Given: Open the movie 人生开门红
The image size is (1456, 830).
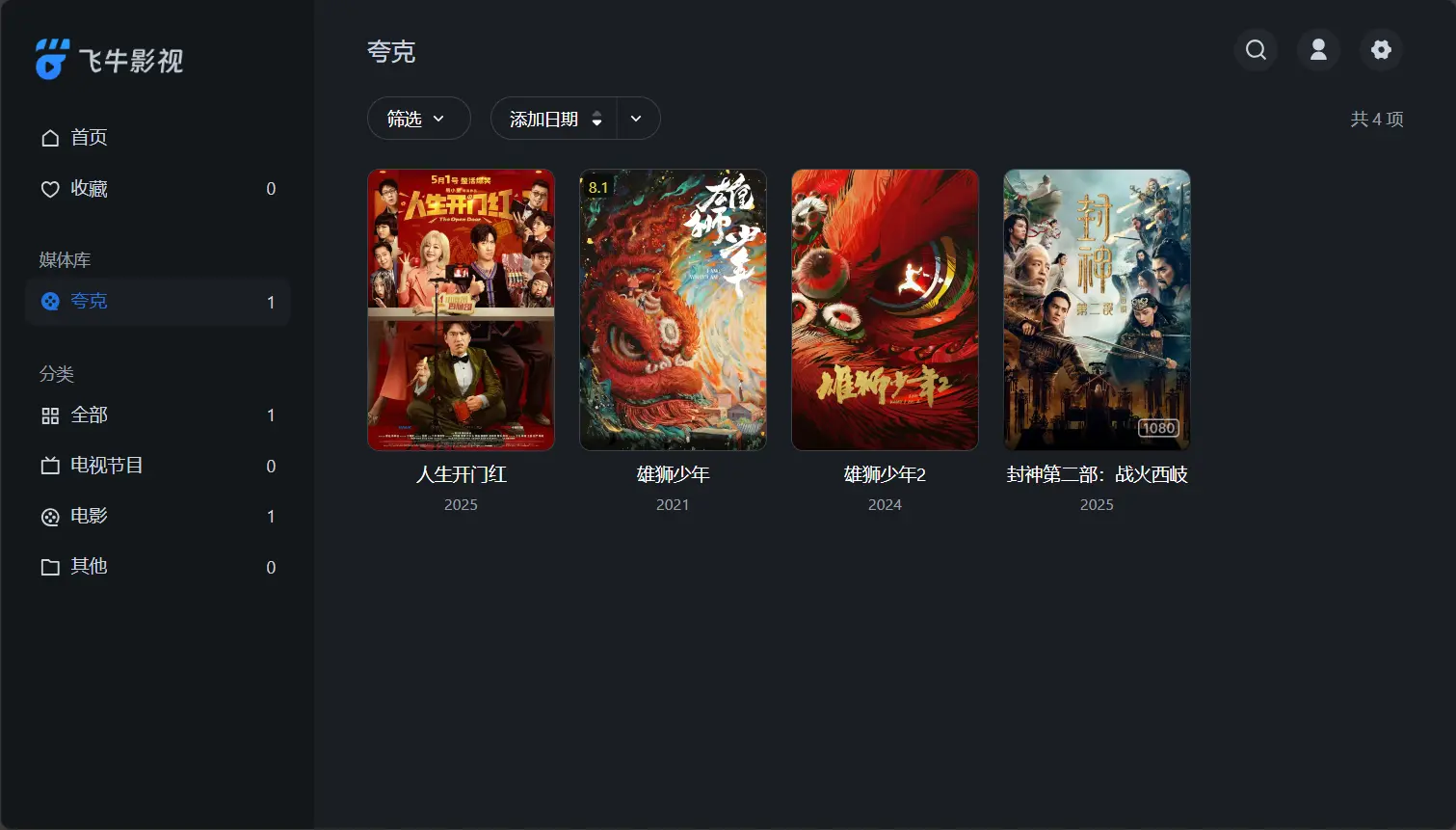Looking at the screenshot, I should (461, 310).
